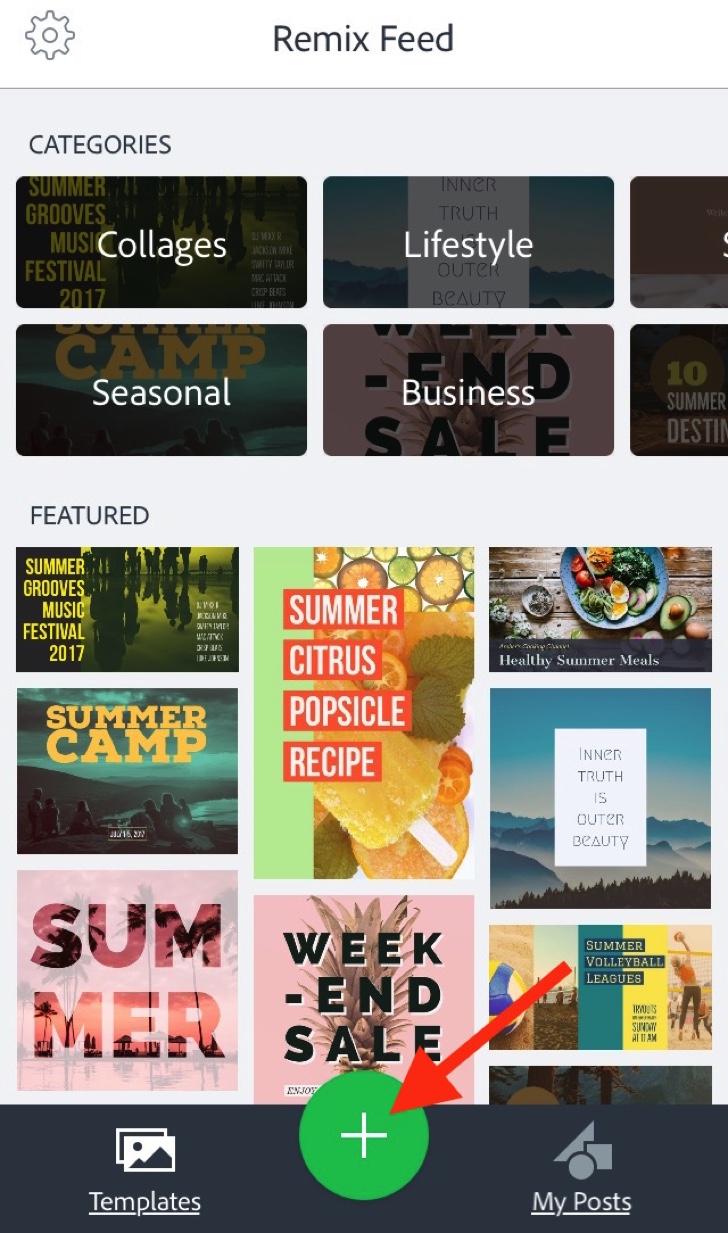Select the Seasonal category
Image resolution: width=728 pixels, height=1233 pixels.
pyautogui.click(x=161, y=391)
